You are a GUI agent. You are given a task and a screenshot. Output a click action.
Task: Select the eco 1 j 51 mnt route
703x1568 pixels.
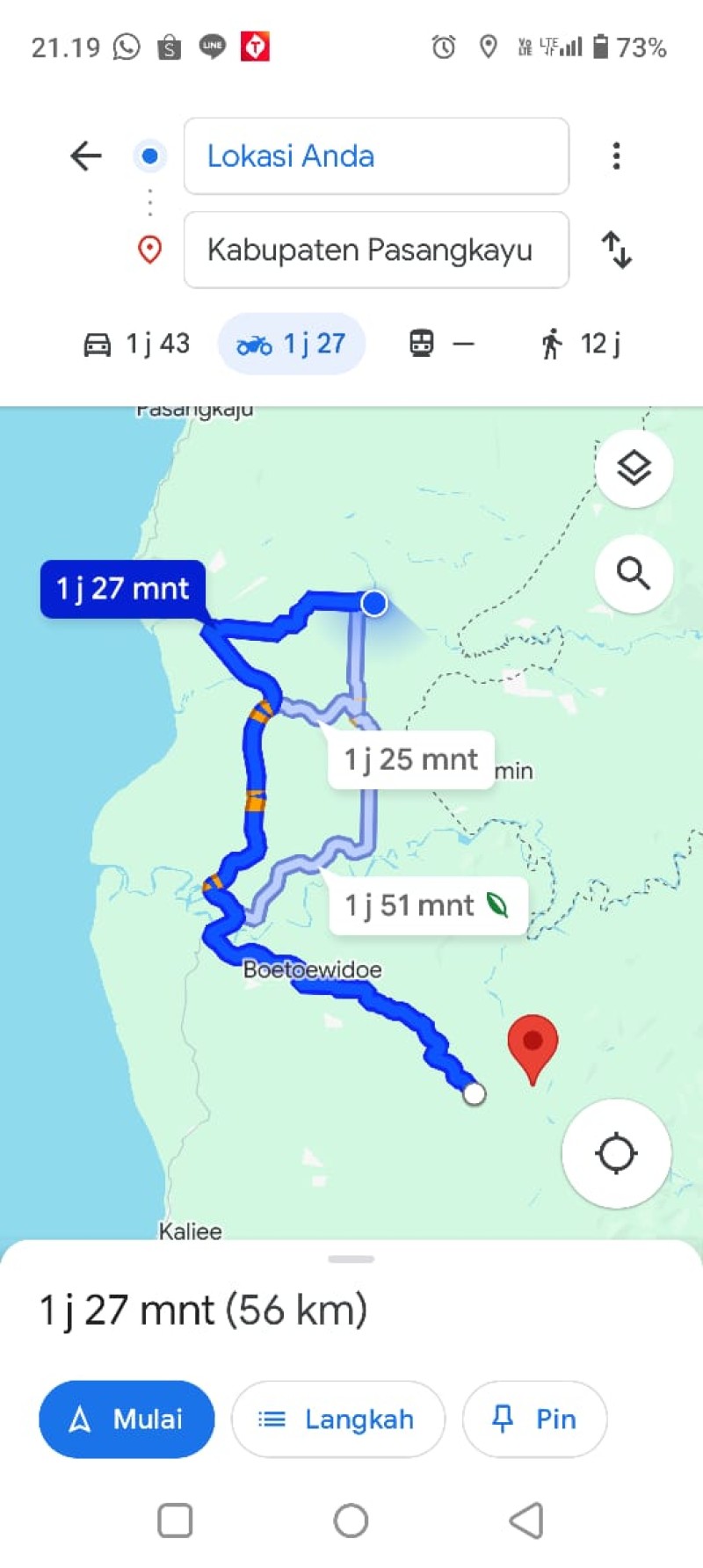[x=427, y=905]
